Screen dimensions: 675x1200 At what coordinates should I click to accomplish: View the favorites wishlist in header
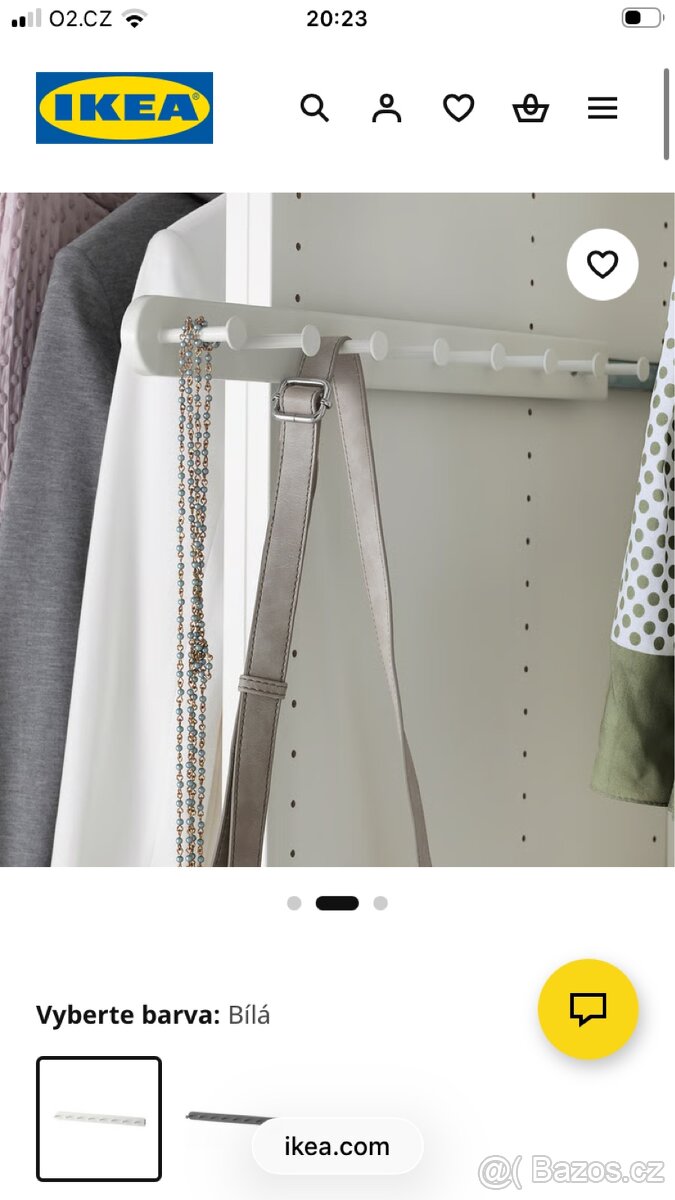[458, 108]
